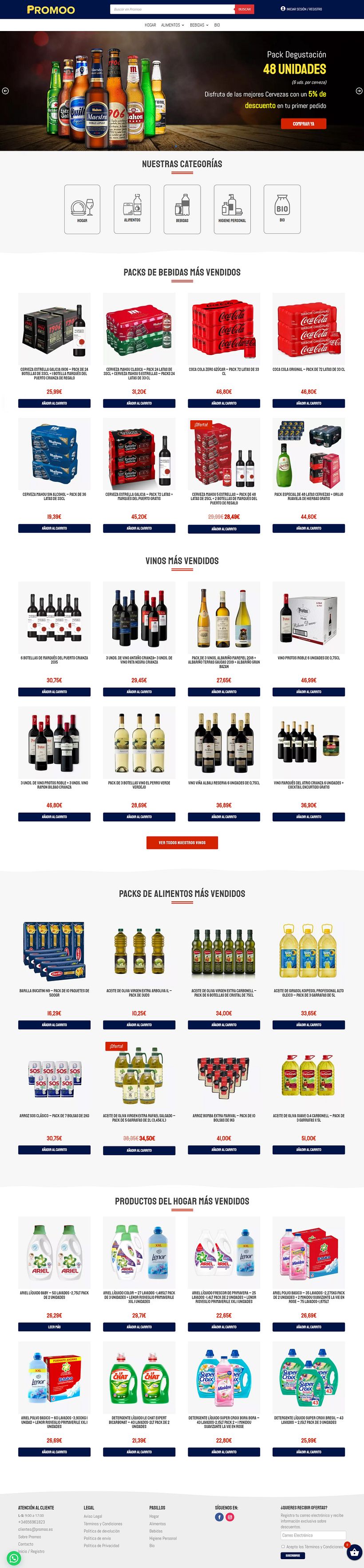Image resolution: width=364 pixels, height=1568 pixels.
Task: Tap the COMPRAR YA banner button
Action: [303, 124]
